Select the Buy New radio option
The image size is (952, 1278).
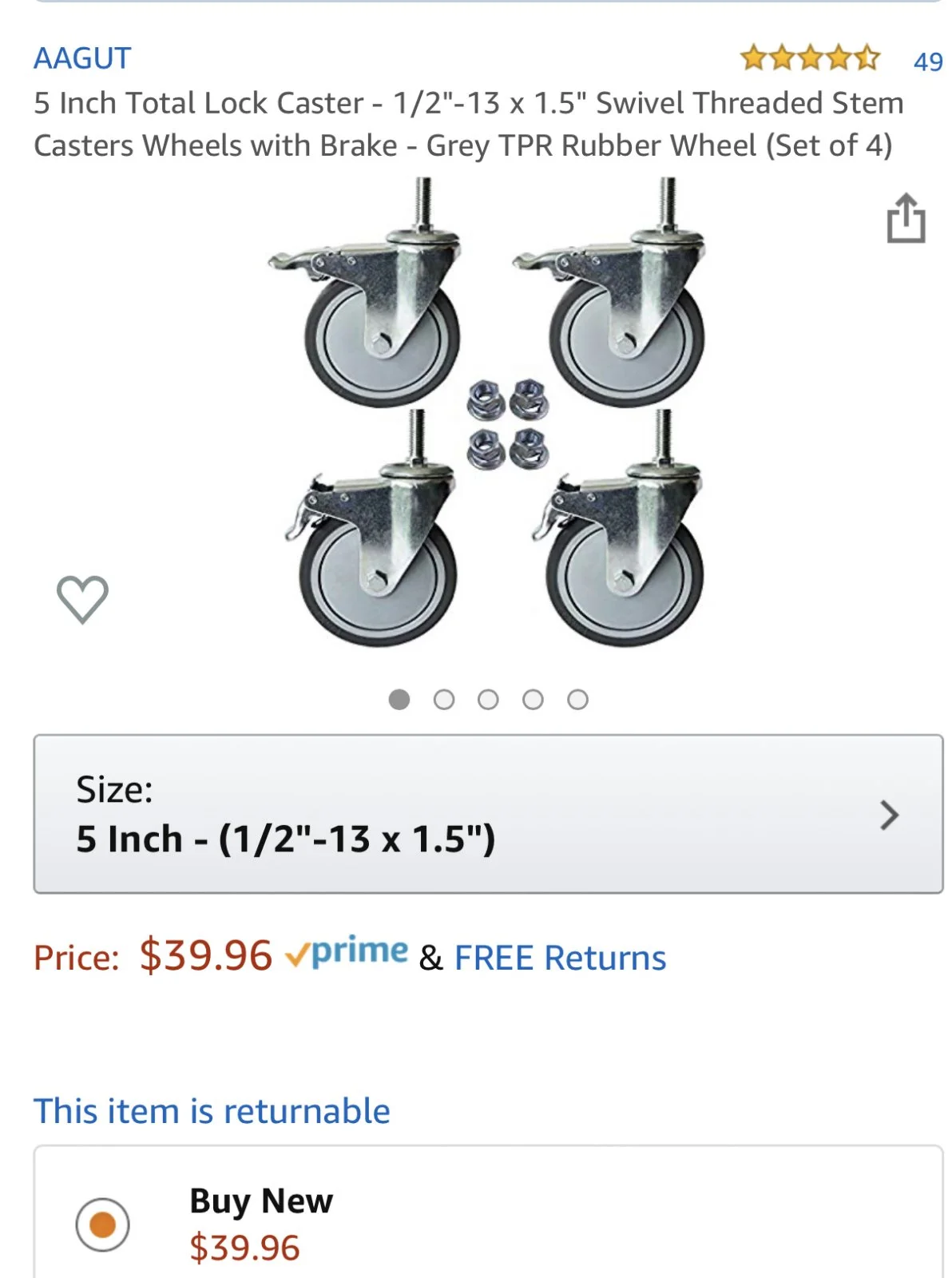(102, 1224)
